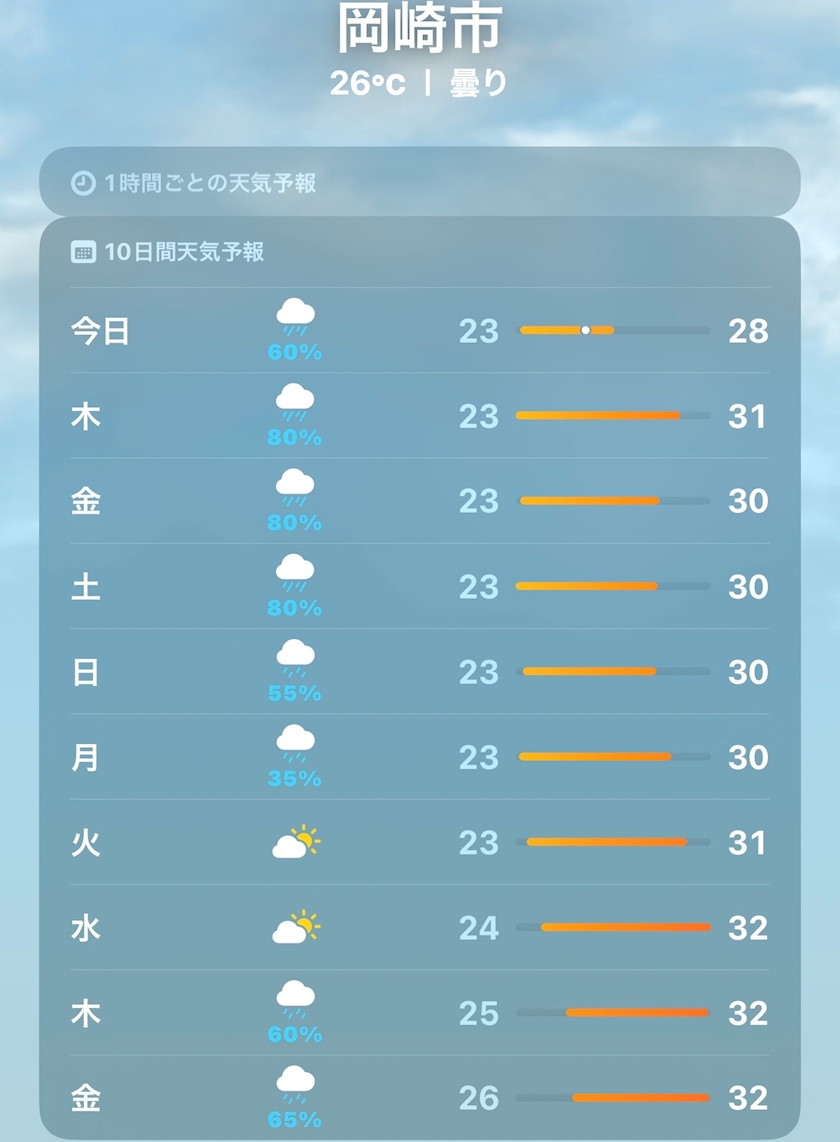The height and width of the screenshot is (1142, 840).
Task: Open the 1時間ごとの天気予報 hourly forecast card
Action: [420, 182]
